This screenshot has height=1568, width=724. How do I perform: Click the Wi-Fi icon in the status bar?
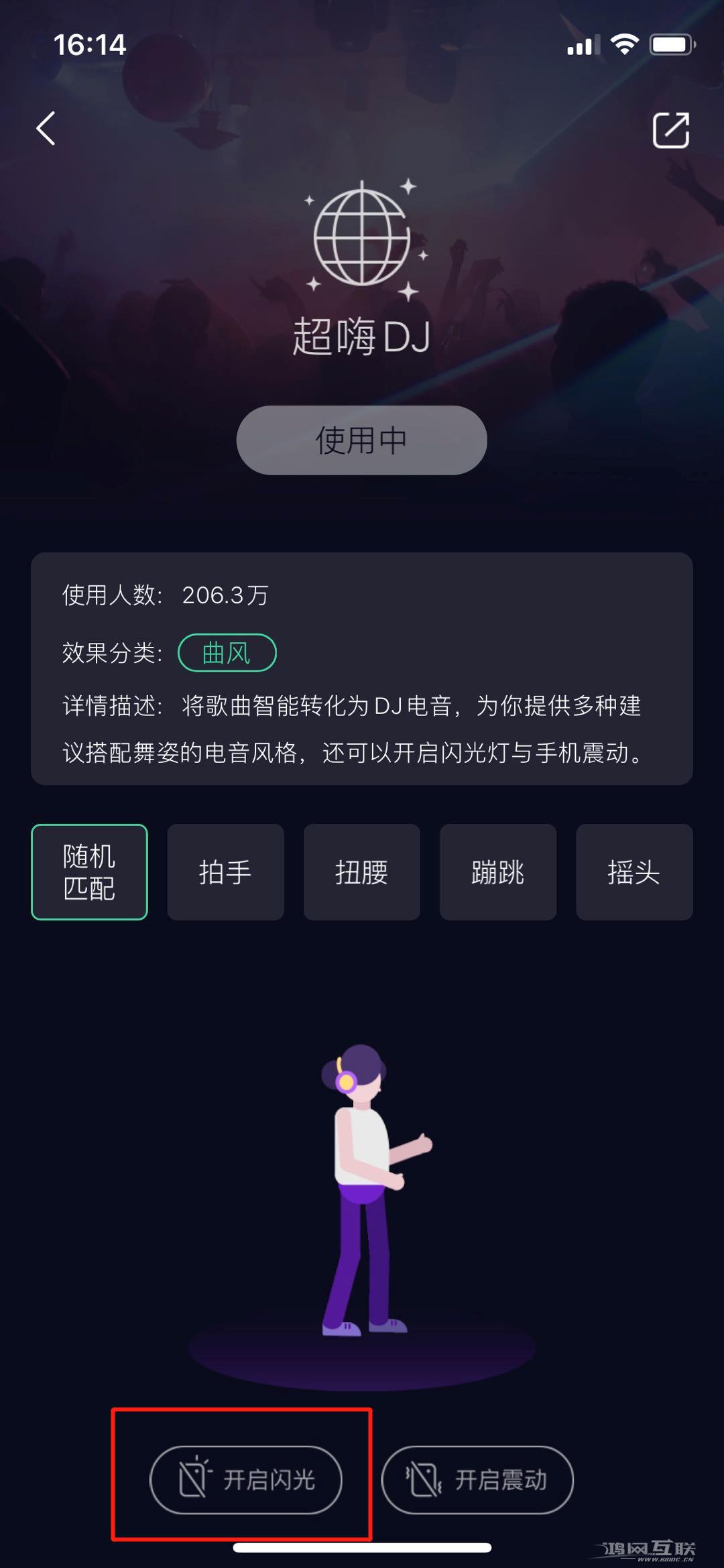[625, 44]
